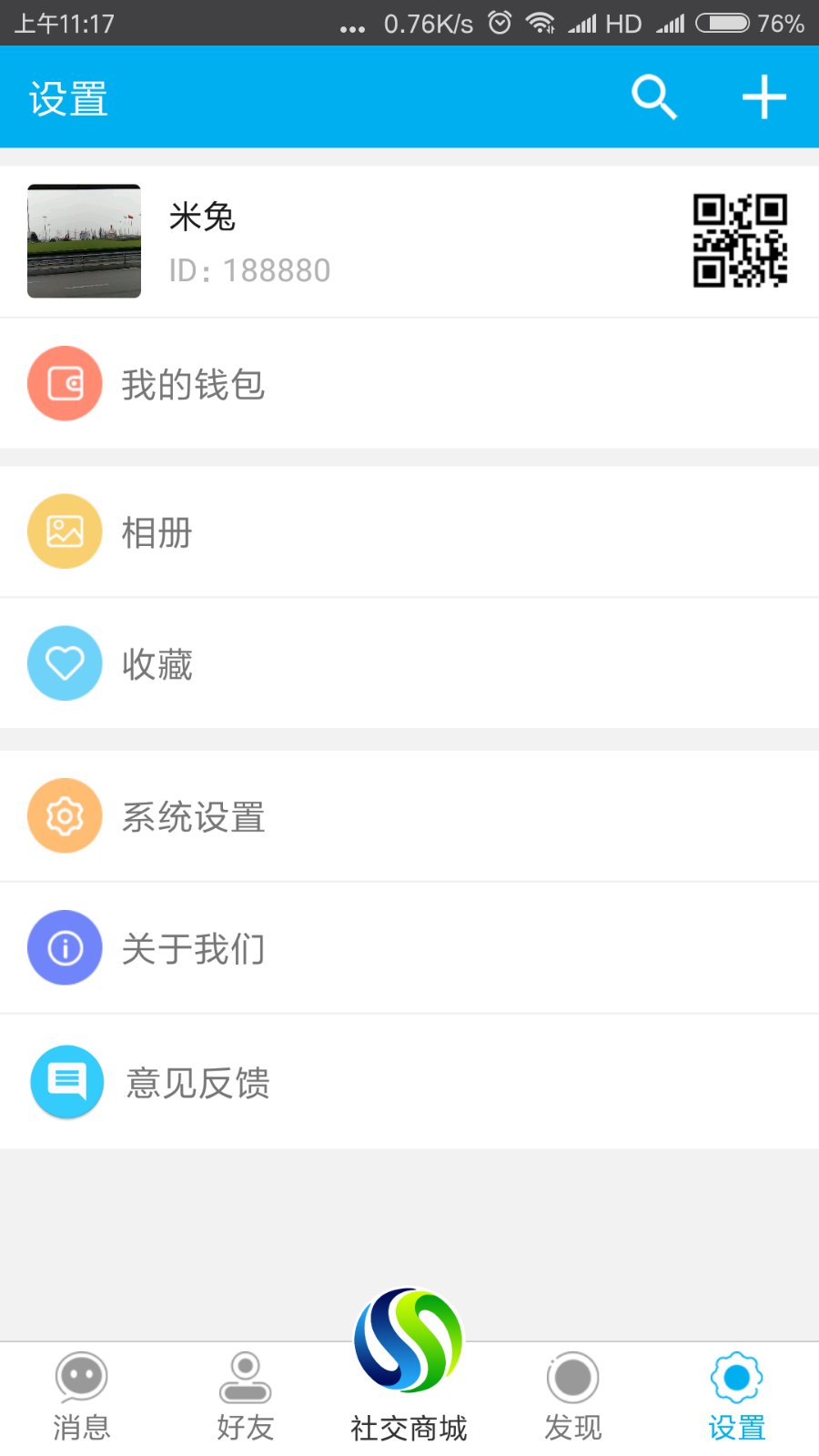Show my QR code

point(740,240)
